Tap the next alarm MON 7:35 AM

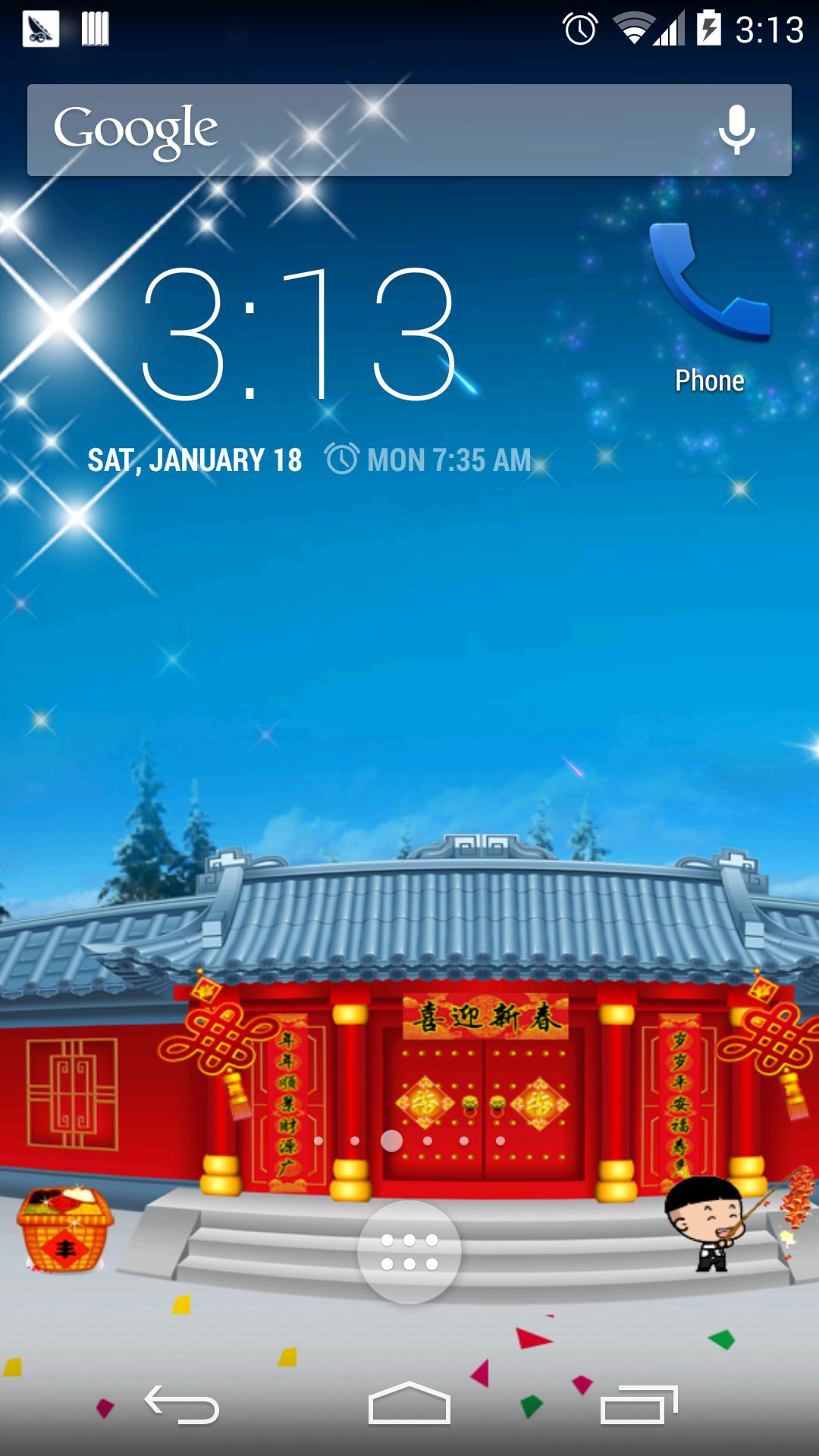429,460
